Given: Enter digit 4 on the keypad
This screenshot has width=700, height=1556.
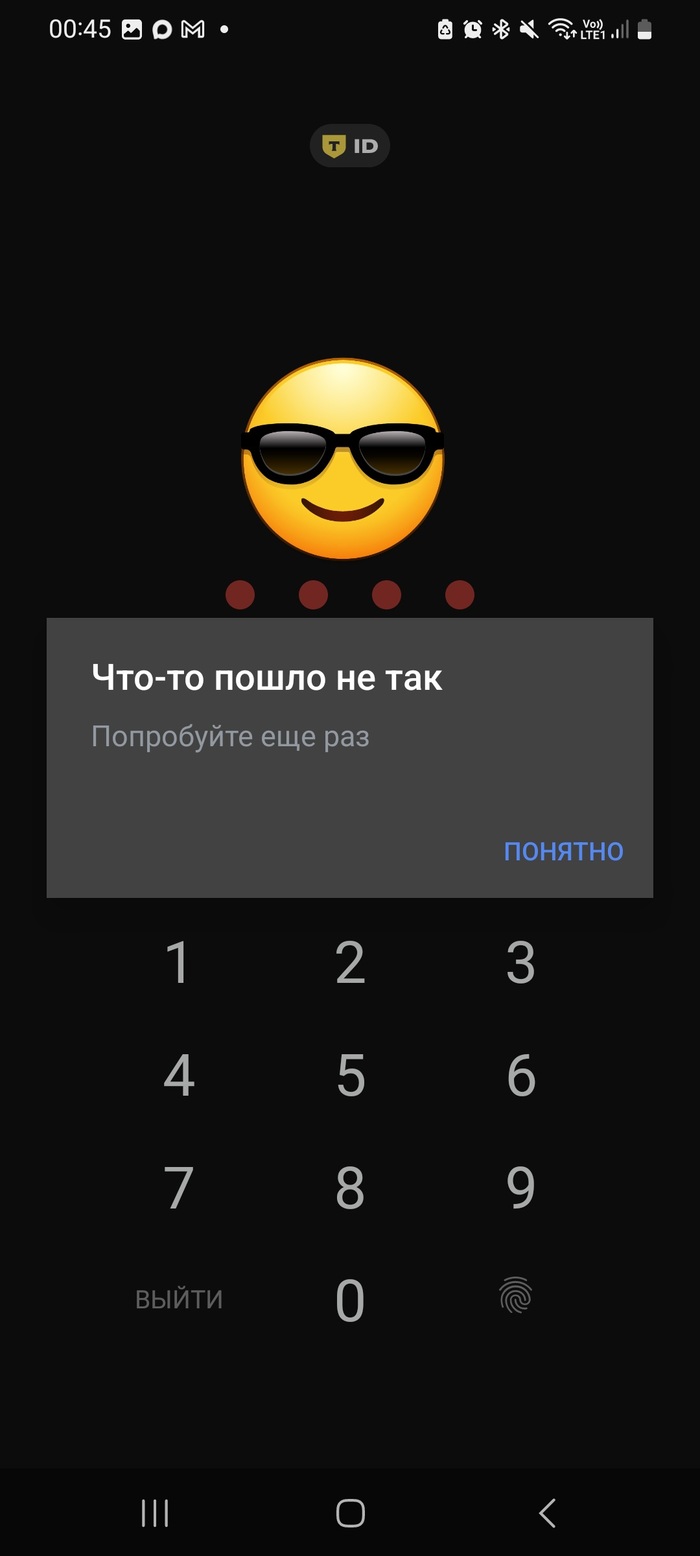Looking at the screenshot, I should [178, 1075].
